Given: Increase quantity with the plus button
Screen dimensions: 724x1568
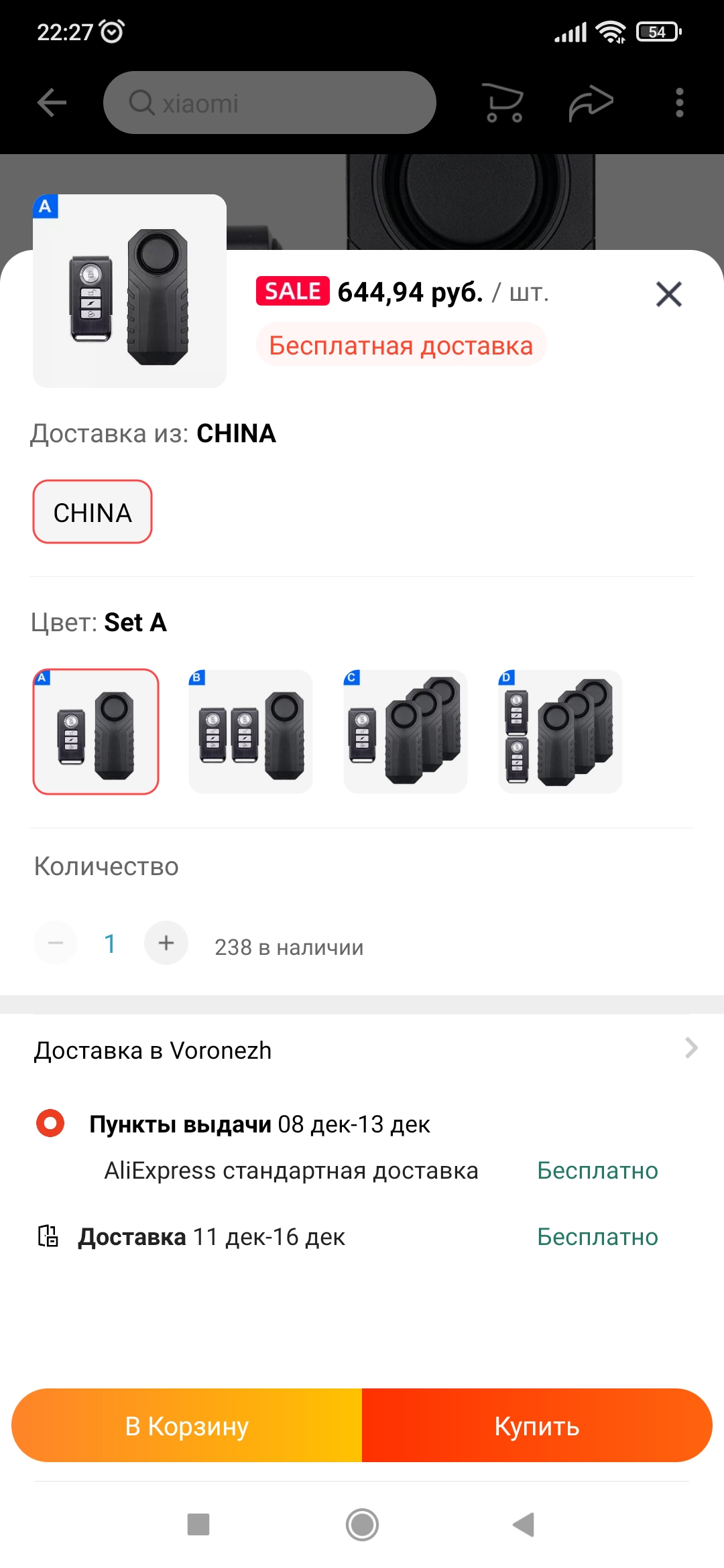Looking at the screenshot, I should 166,943.
